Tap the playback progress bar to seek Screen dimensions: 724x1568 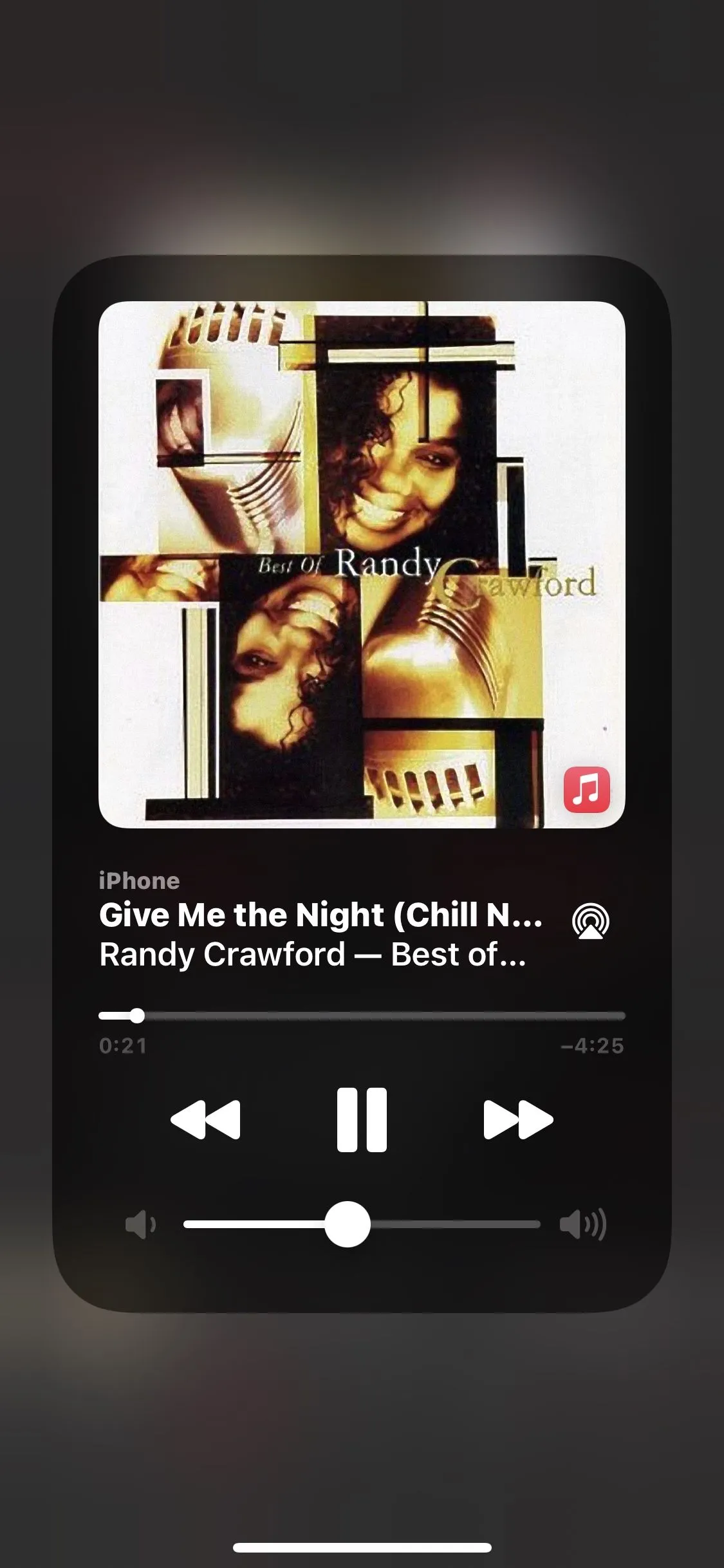coord(361,1016)
